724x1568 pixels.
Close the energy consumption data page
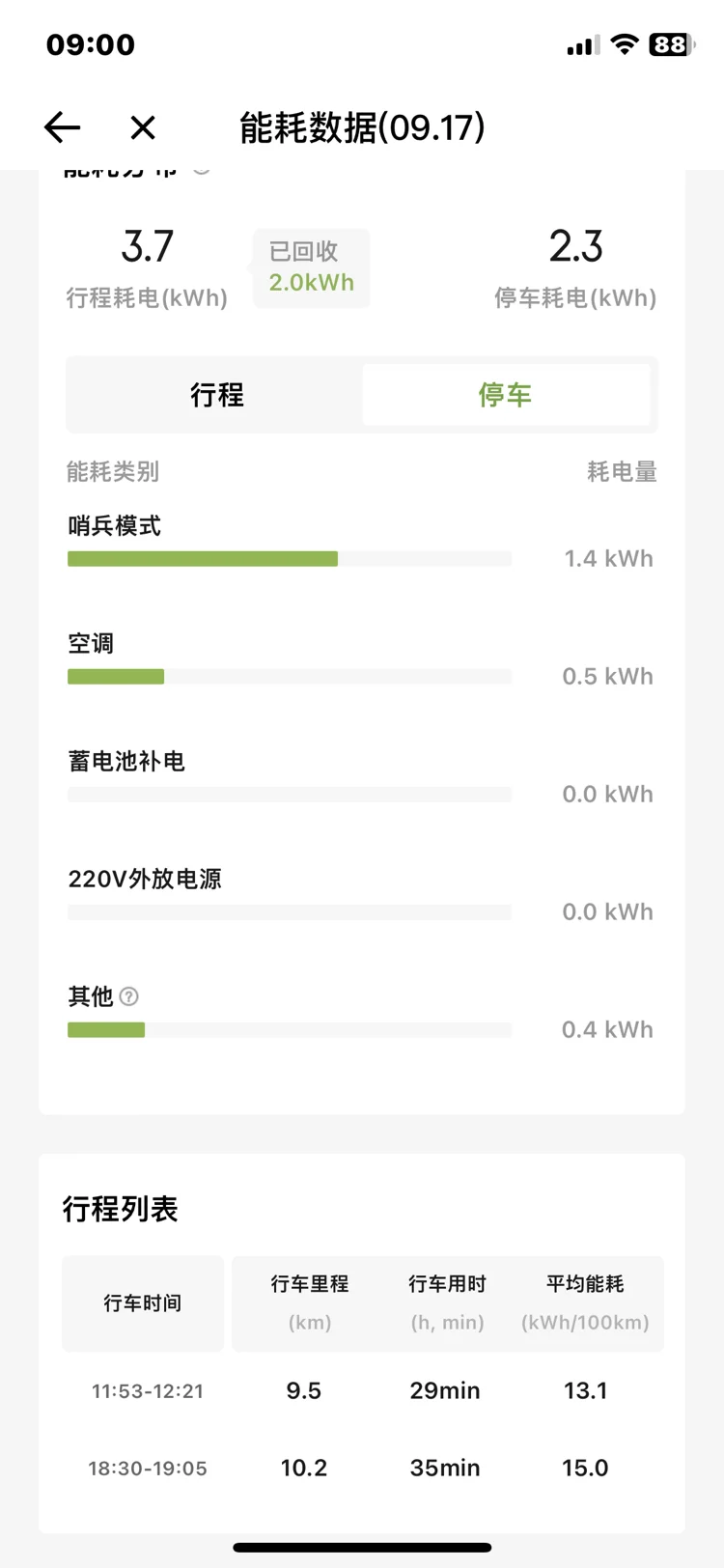[x=143, y=127]
